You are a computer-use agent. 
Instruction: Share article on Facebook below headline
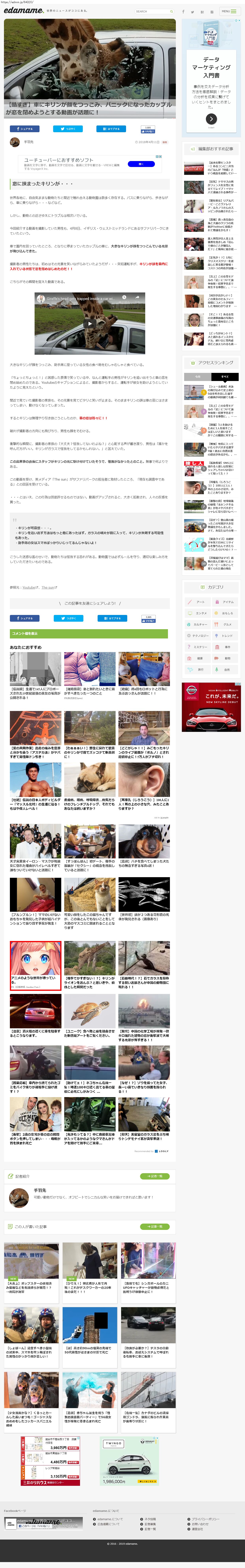[24, 129]
